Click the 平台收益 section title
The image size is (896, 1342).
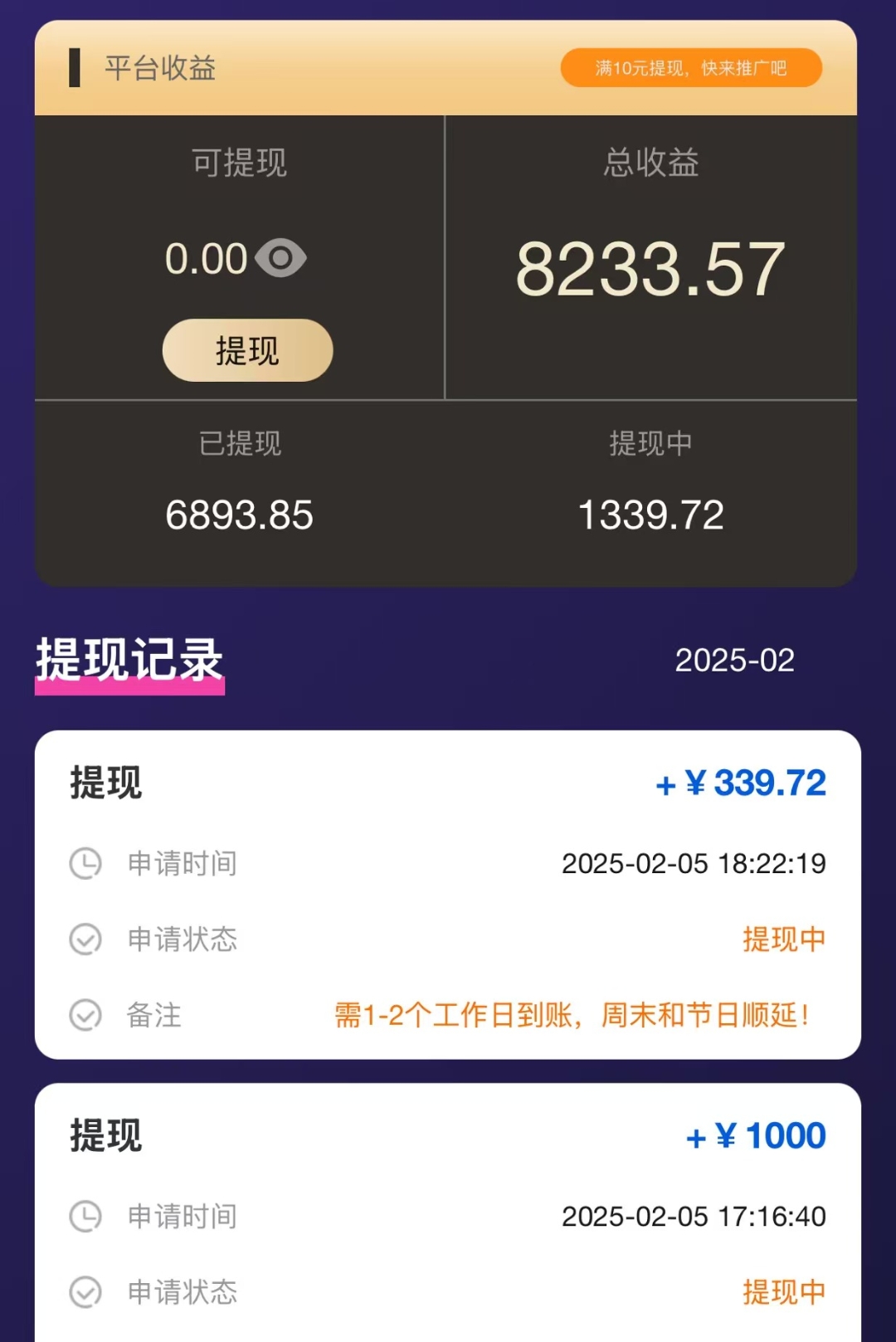[159, 68]
